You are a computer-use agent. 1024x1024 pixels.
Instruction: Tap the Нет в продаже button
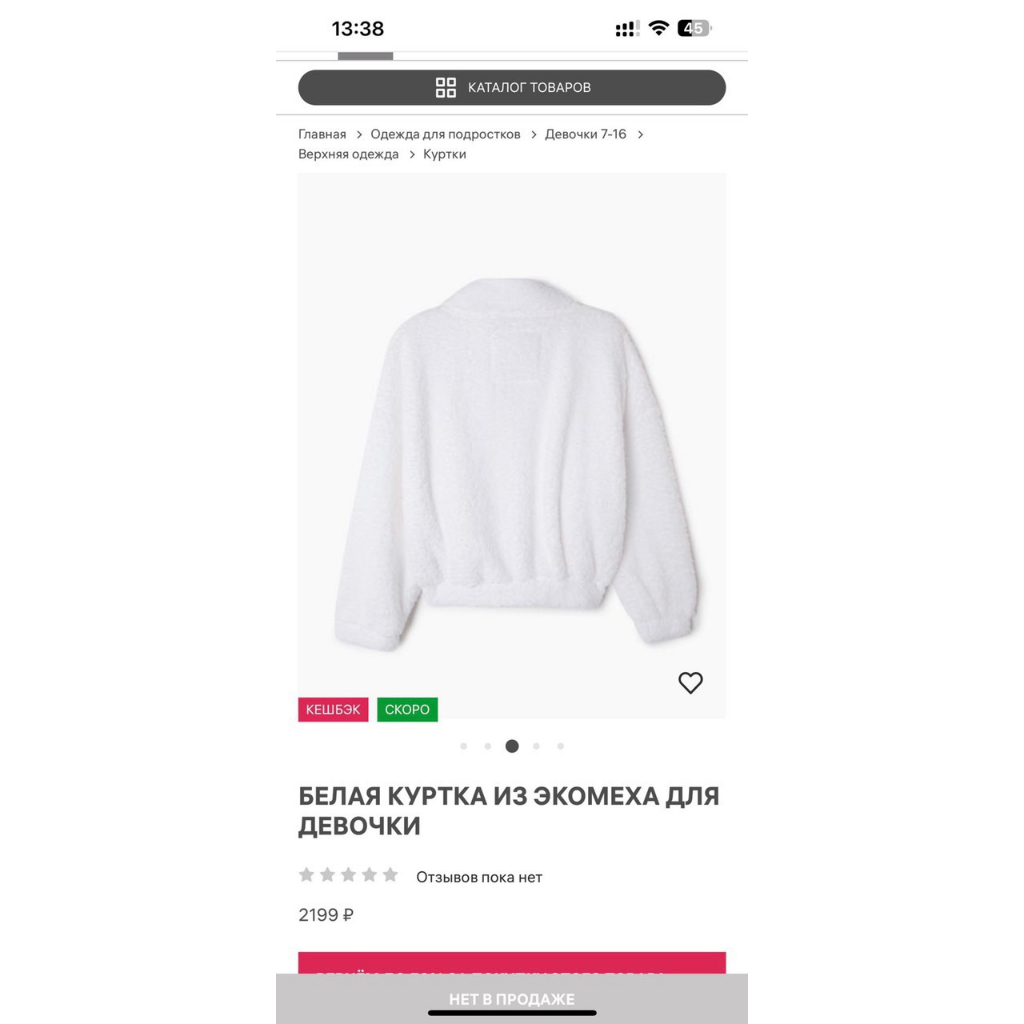click(x=512, y=999)
